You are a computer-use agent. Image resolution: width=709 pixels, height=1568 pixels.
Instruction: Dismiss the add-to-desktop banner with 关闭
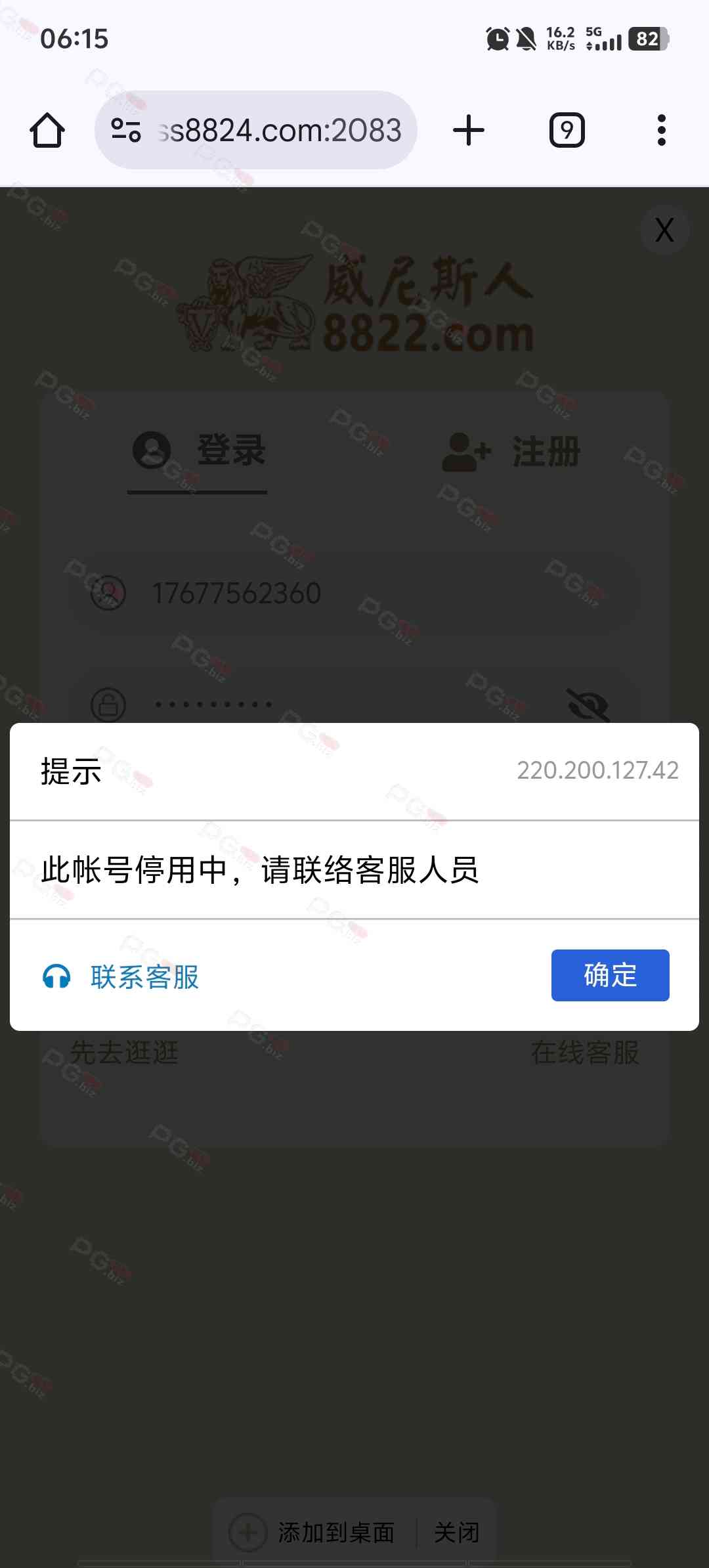click(x=456, y=1532)
